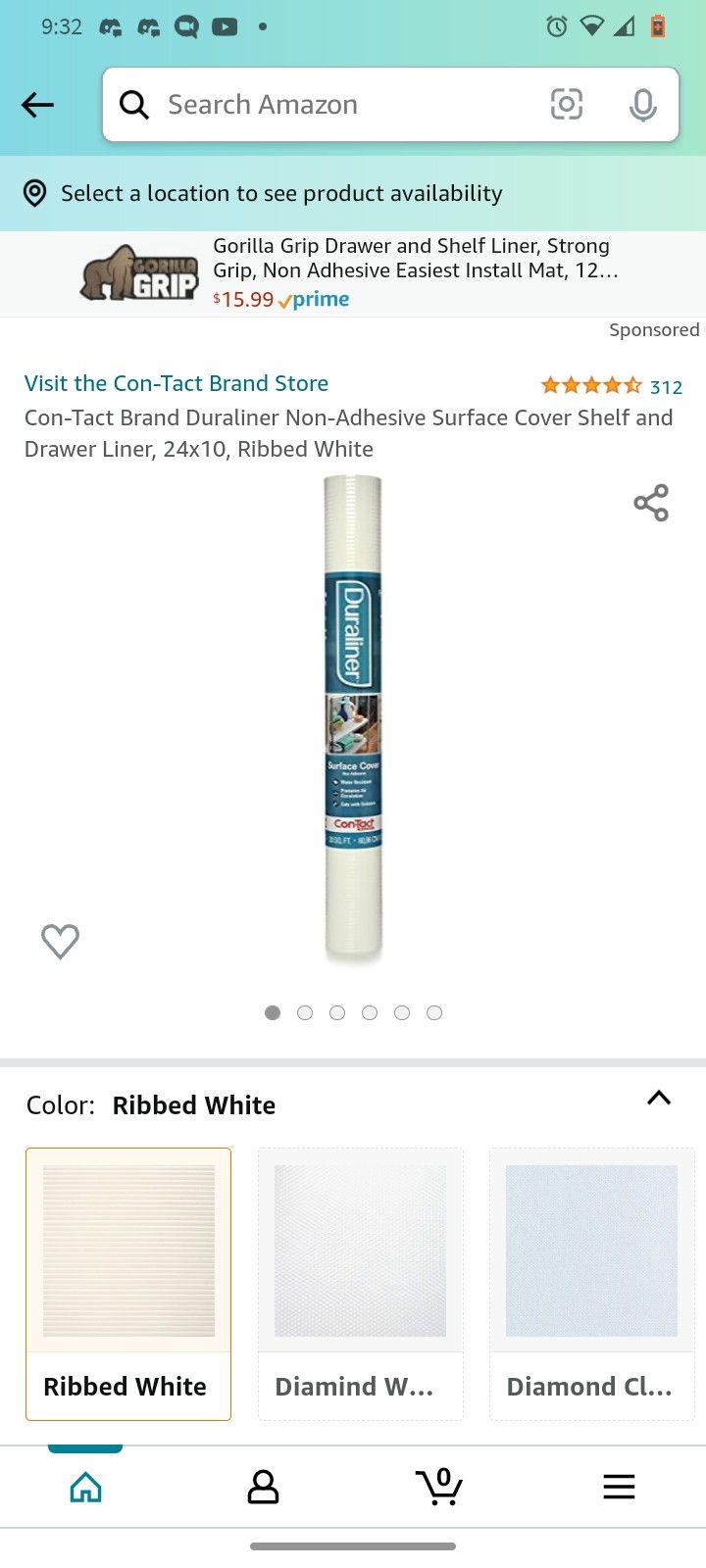This screenshot has height=1568, width=706.
Task: Start voice search with the microphone
Action: point(642,105)
